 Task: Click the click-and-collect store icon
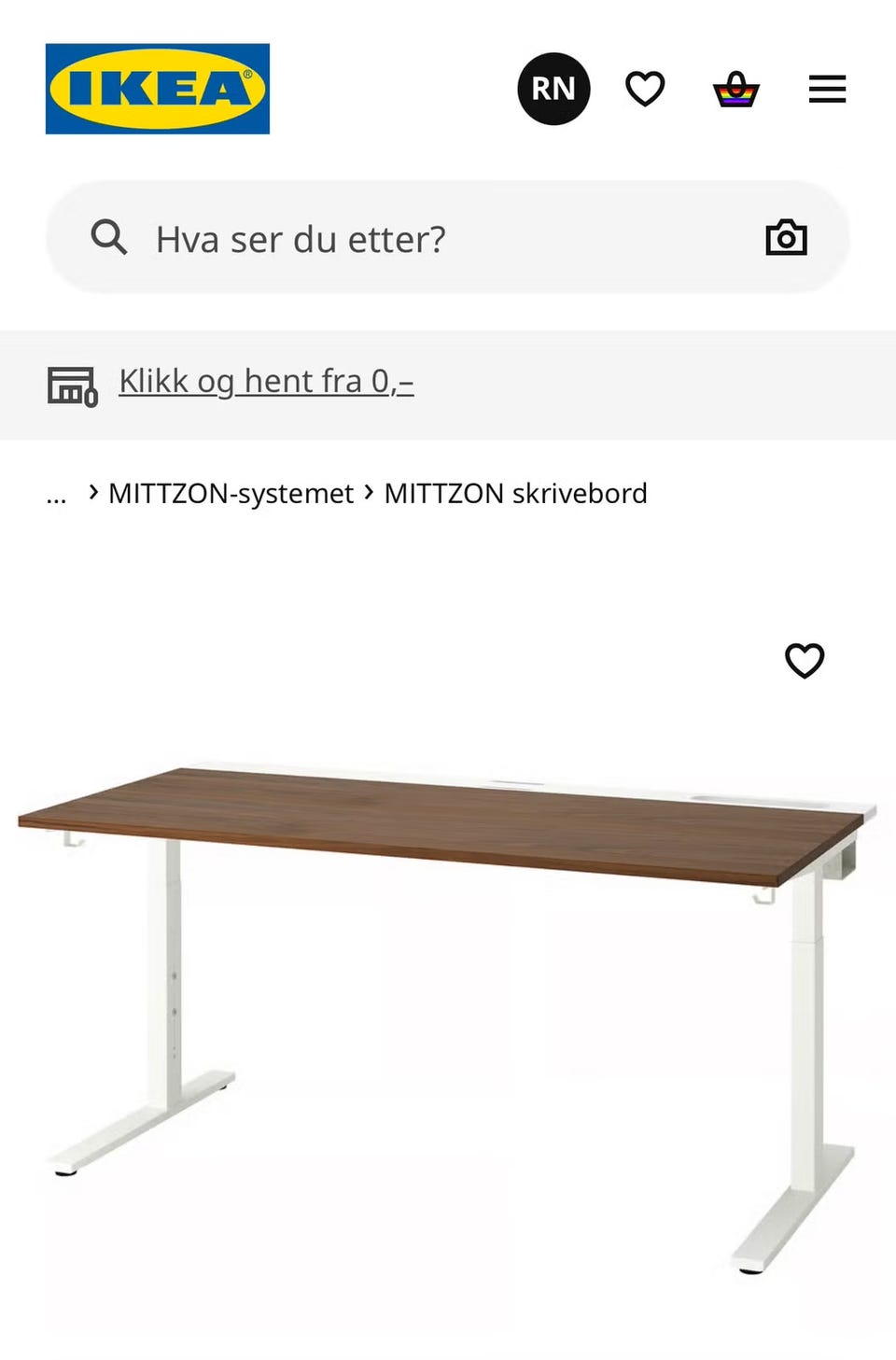pos(71,385)
